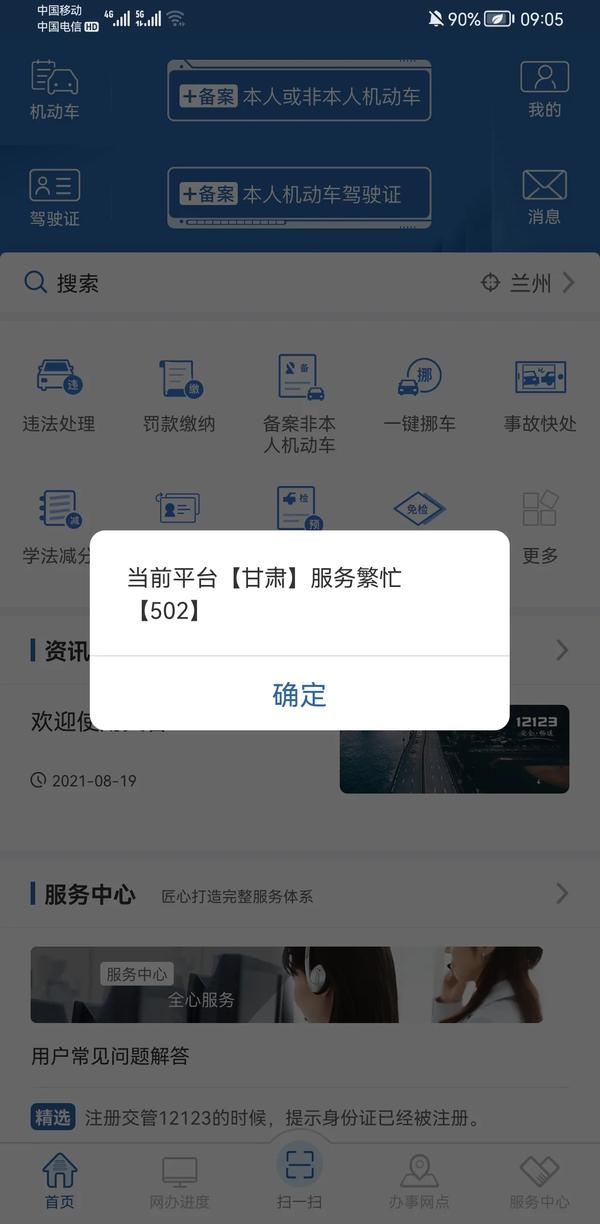Screen dimensions: 600x1224
Task: Expand the 服务中心 section arrow
Action: click(562, 893)
